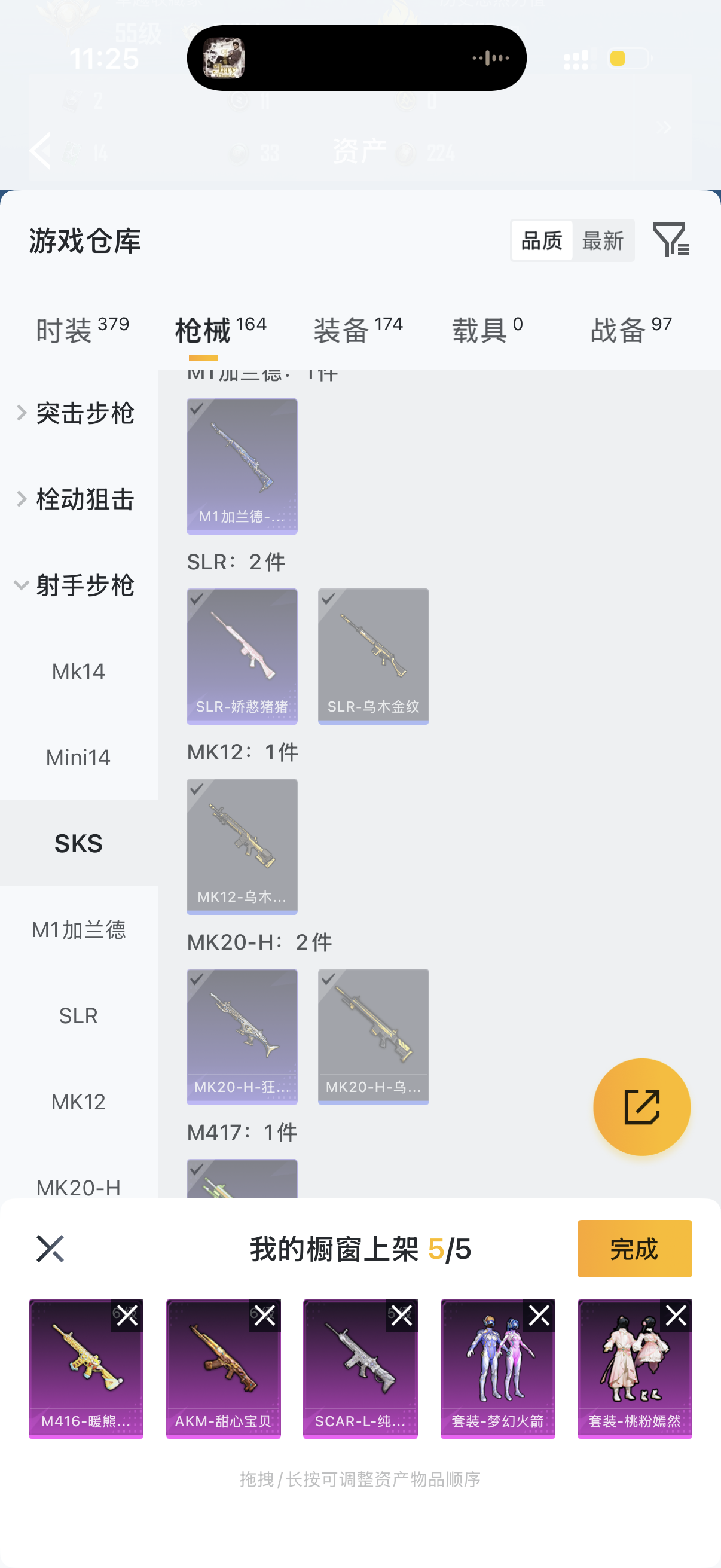Select Mini14 in the sidebar
The image size is (721, 1568).
click(x=78, y=757)
